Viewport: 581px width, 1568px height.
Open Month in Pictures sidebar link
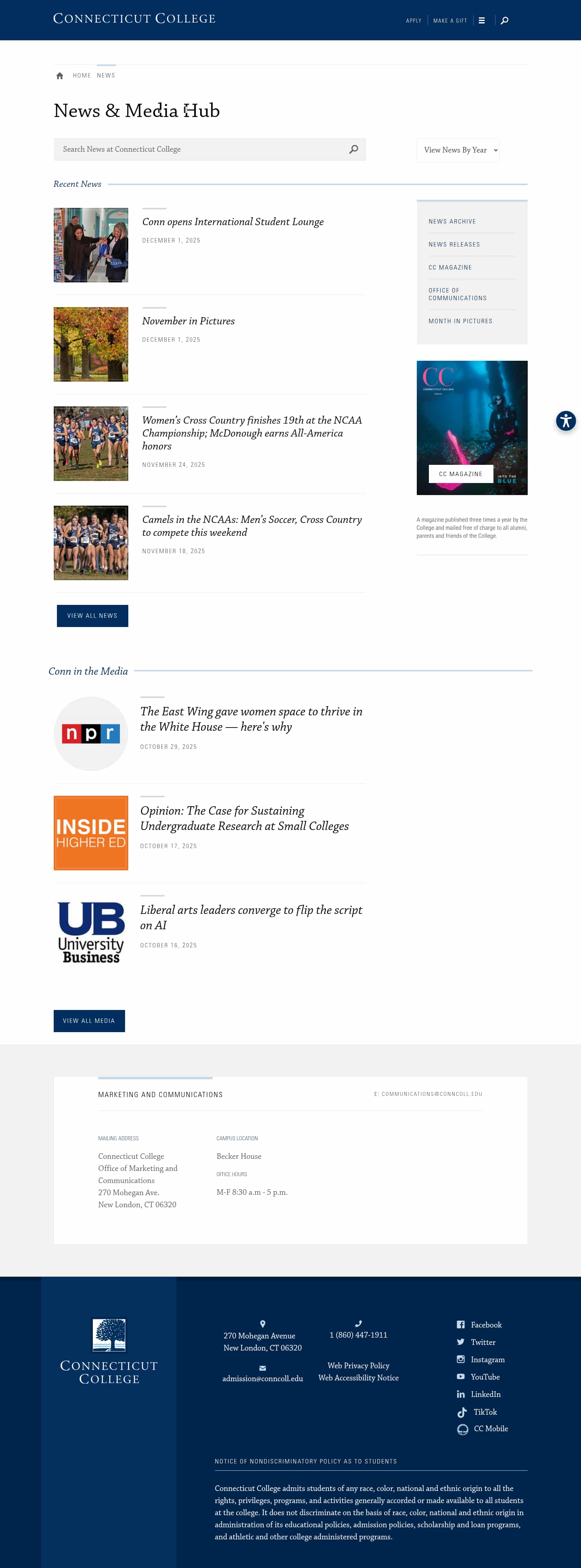pos(460,322)
